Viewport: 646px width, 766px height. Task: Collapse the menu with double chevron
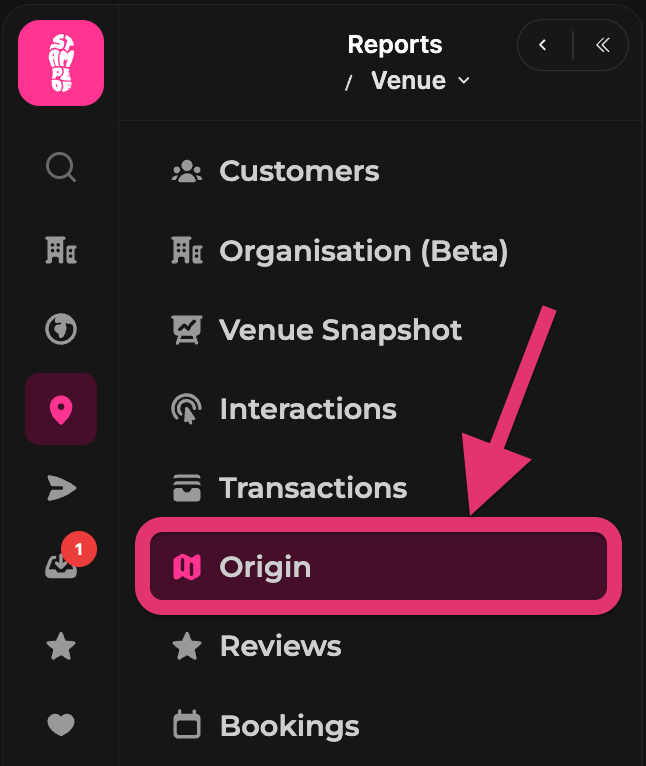(x=602, y=45)
